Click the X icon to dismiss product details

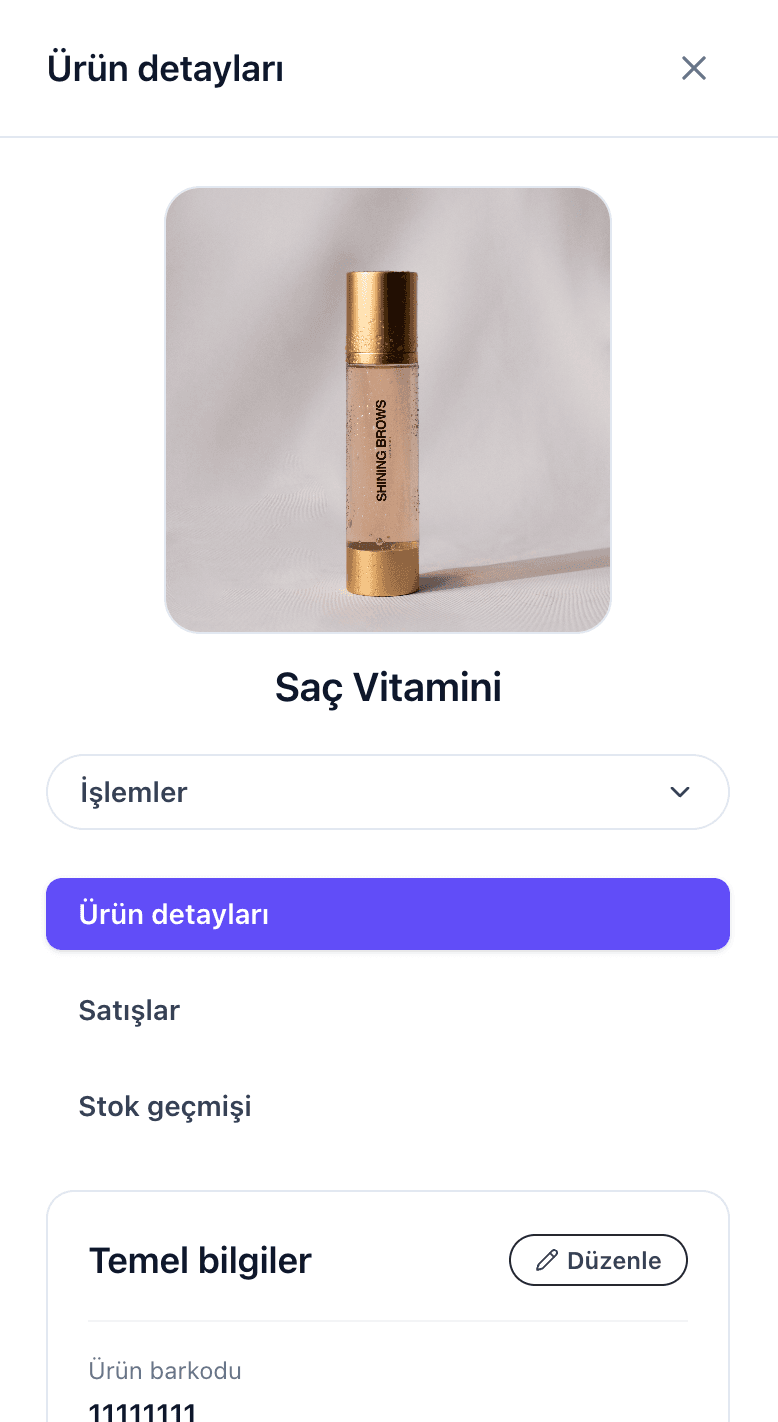coord(694,68)
